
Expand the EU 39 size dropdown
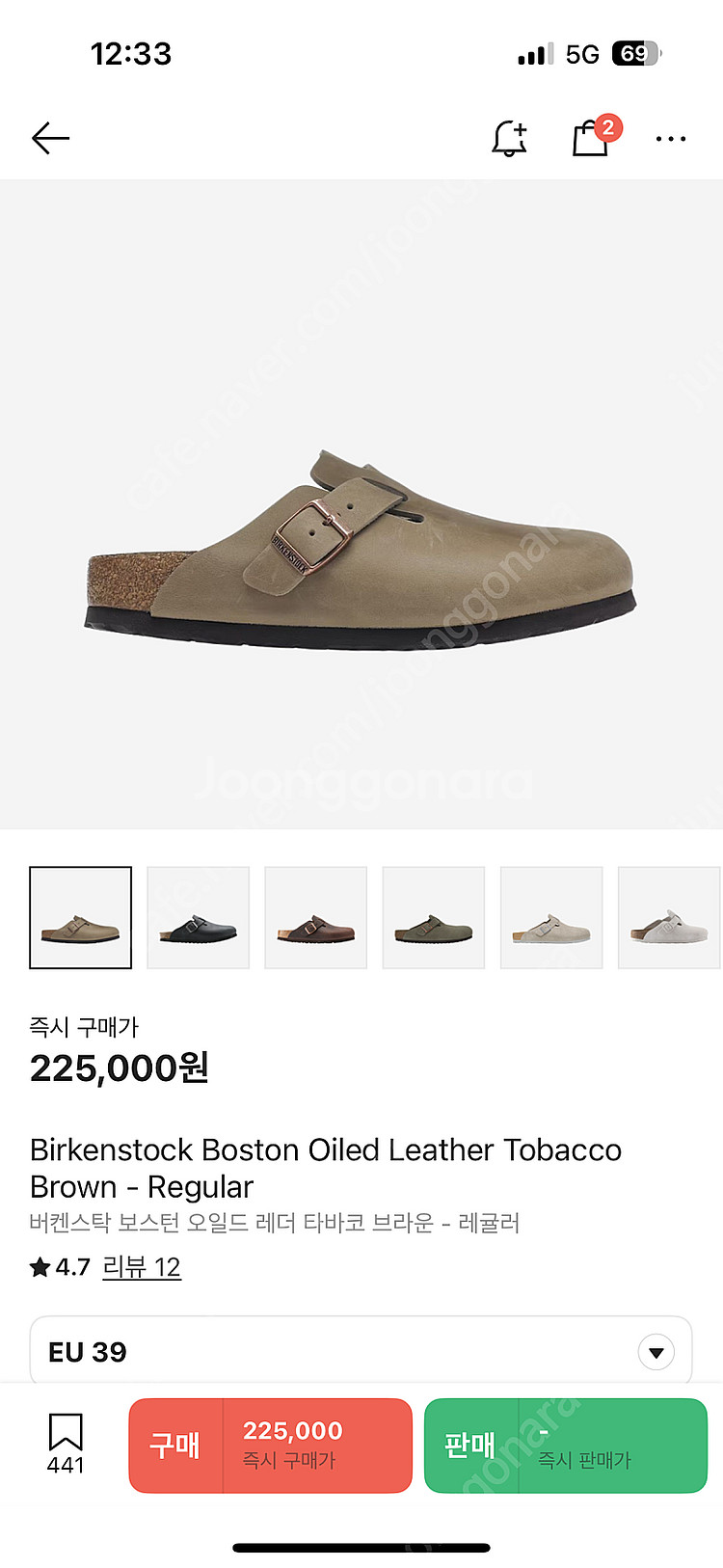click(656, 1352)
